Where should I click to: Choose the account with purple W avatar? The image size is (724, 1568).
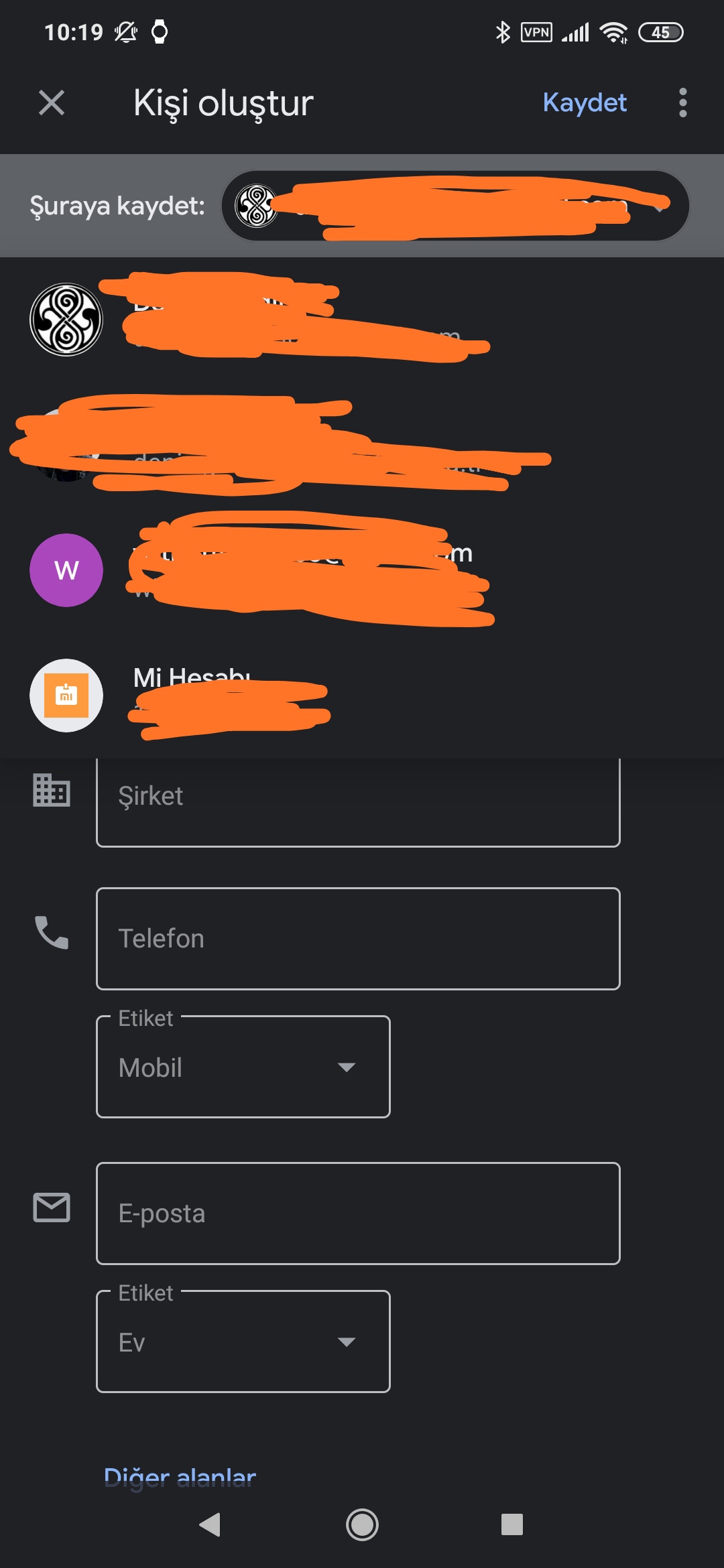coord(362,570)
